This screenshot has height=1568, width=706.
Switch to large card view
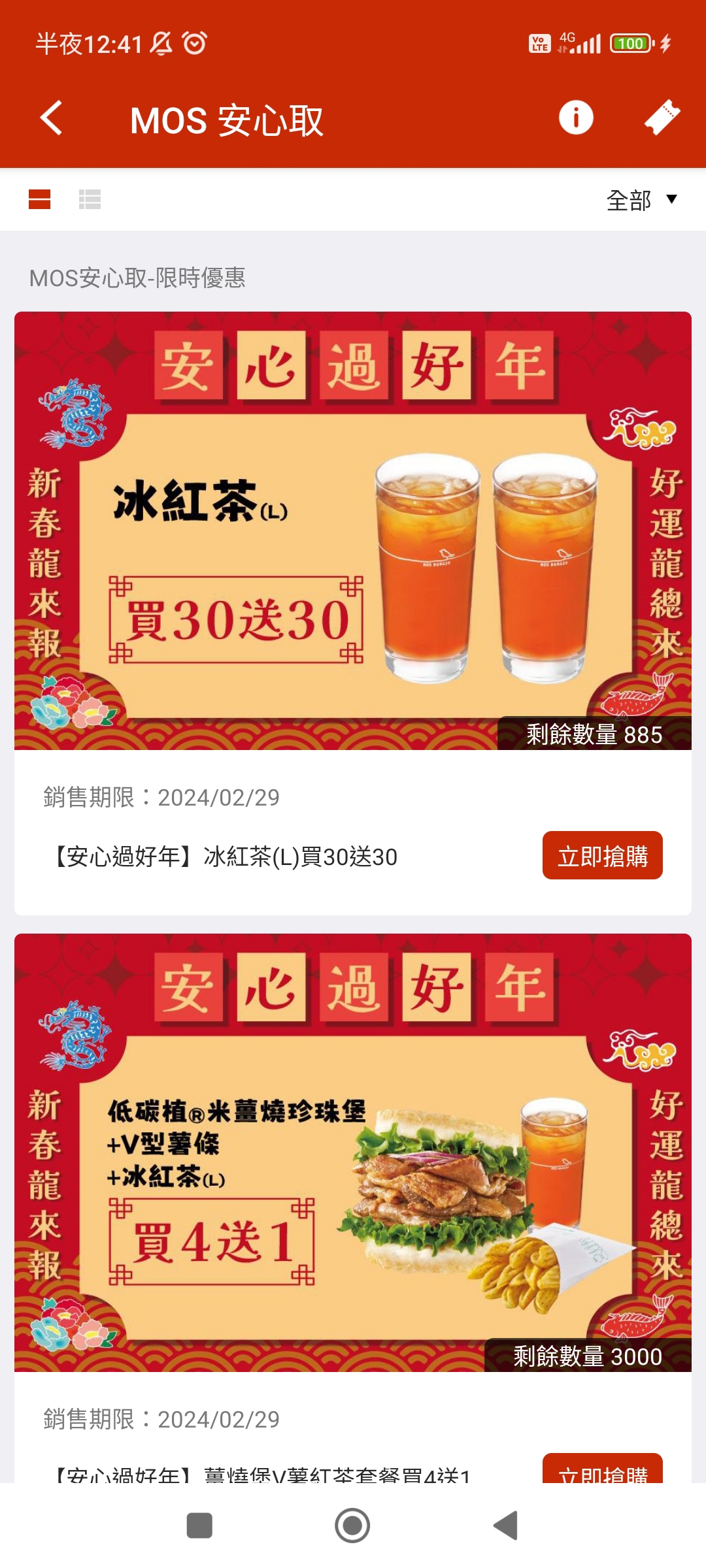(x=40, y=199)
